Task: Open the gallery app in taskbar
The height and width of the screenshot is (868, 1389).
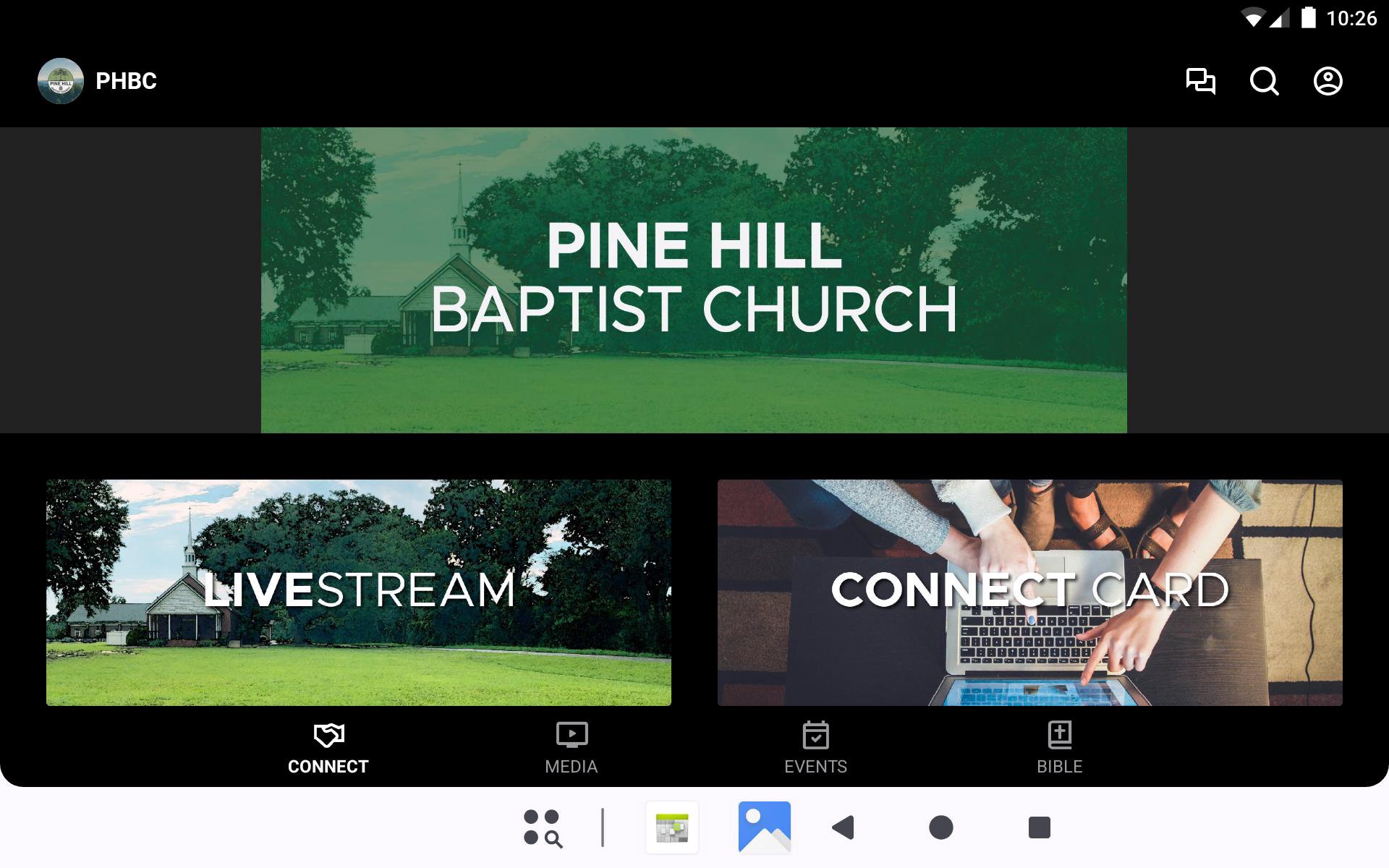Action: [764, 827]
